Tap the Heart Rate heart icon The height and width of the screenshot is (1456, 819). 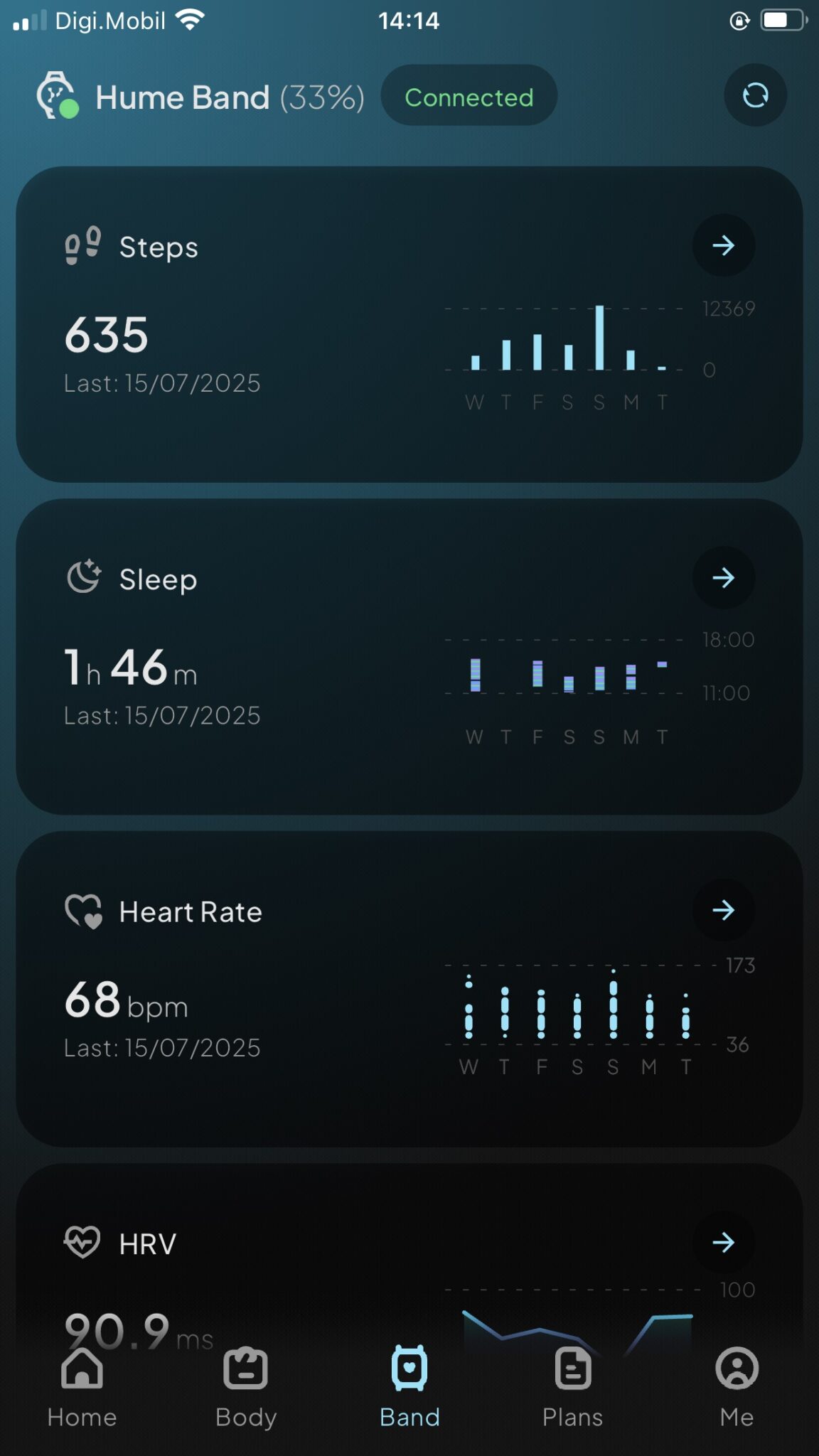(83, 911)
